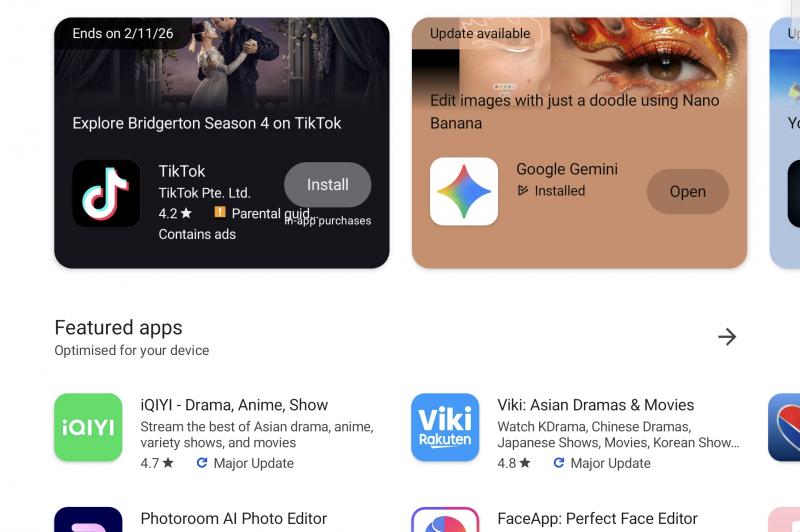View the Google Gemini Nano Banana card

pos(579,90)
